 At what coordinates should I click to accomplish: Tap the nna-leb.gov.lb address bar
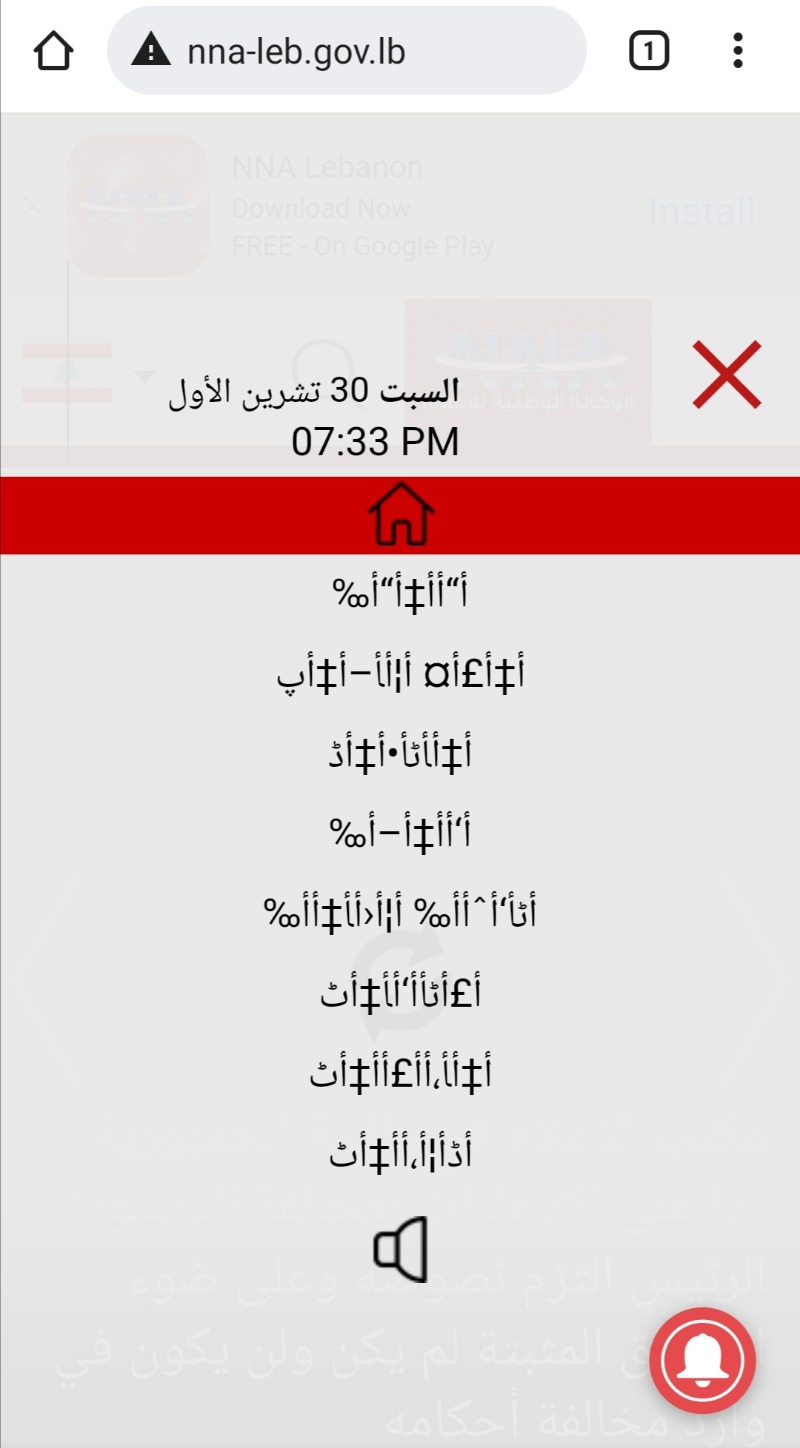[x=346, y=50]
